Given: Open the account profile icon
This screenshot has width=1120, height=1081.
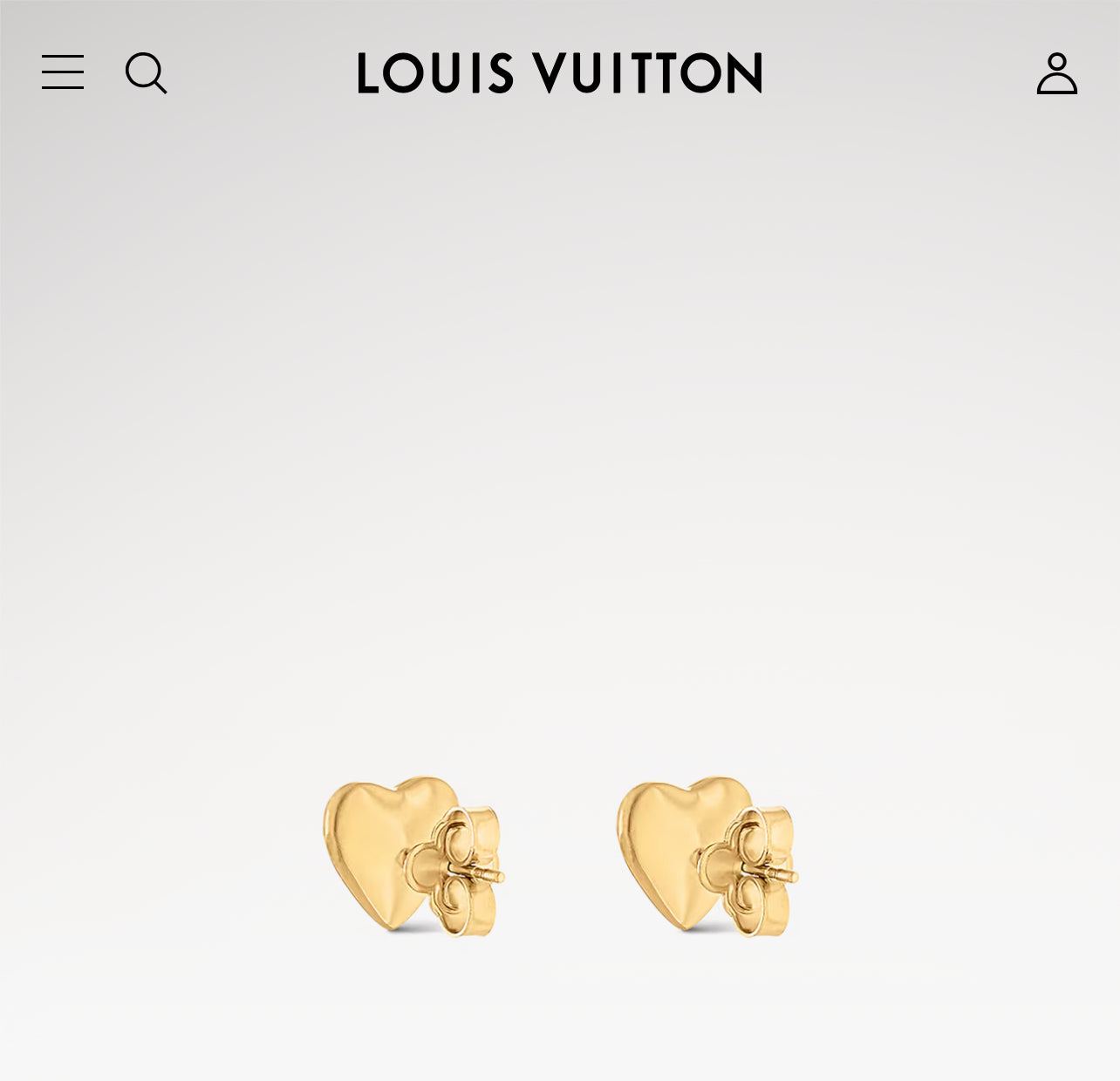Looking at the screenshot, I should pyautogui.click(x=1056, y=73).
